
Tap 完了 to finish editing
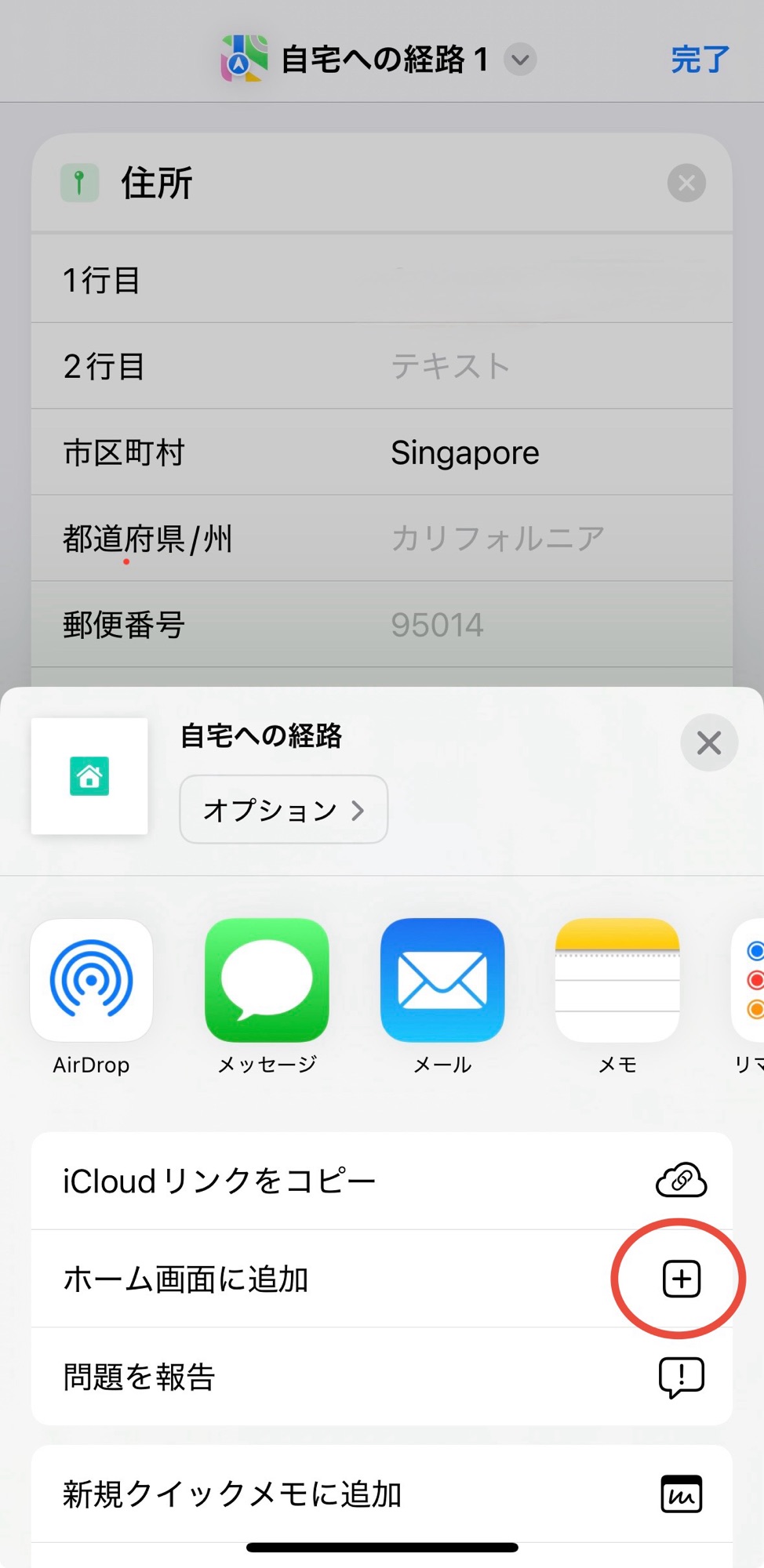[x=700, y=60]
